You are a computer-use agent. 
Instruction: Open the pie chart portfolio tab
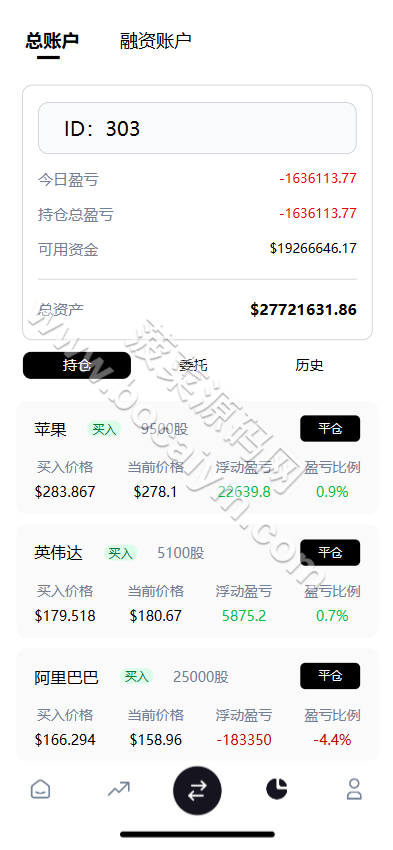276,789
